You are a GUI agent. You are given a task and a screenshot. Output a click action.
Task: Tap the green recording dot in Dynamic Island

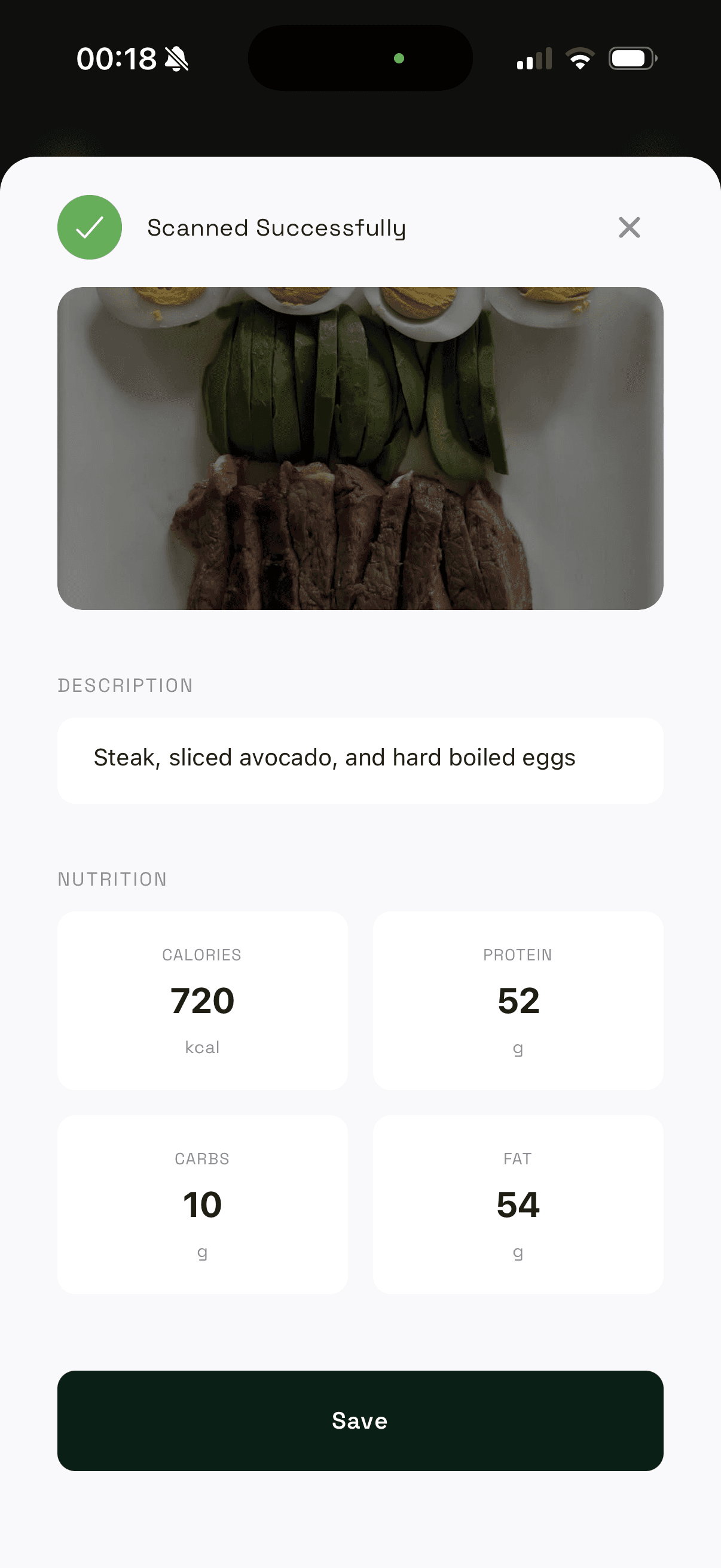pos(400,58)
